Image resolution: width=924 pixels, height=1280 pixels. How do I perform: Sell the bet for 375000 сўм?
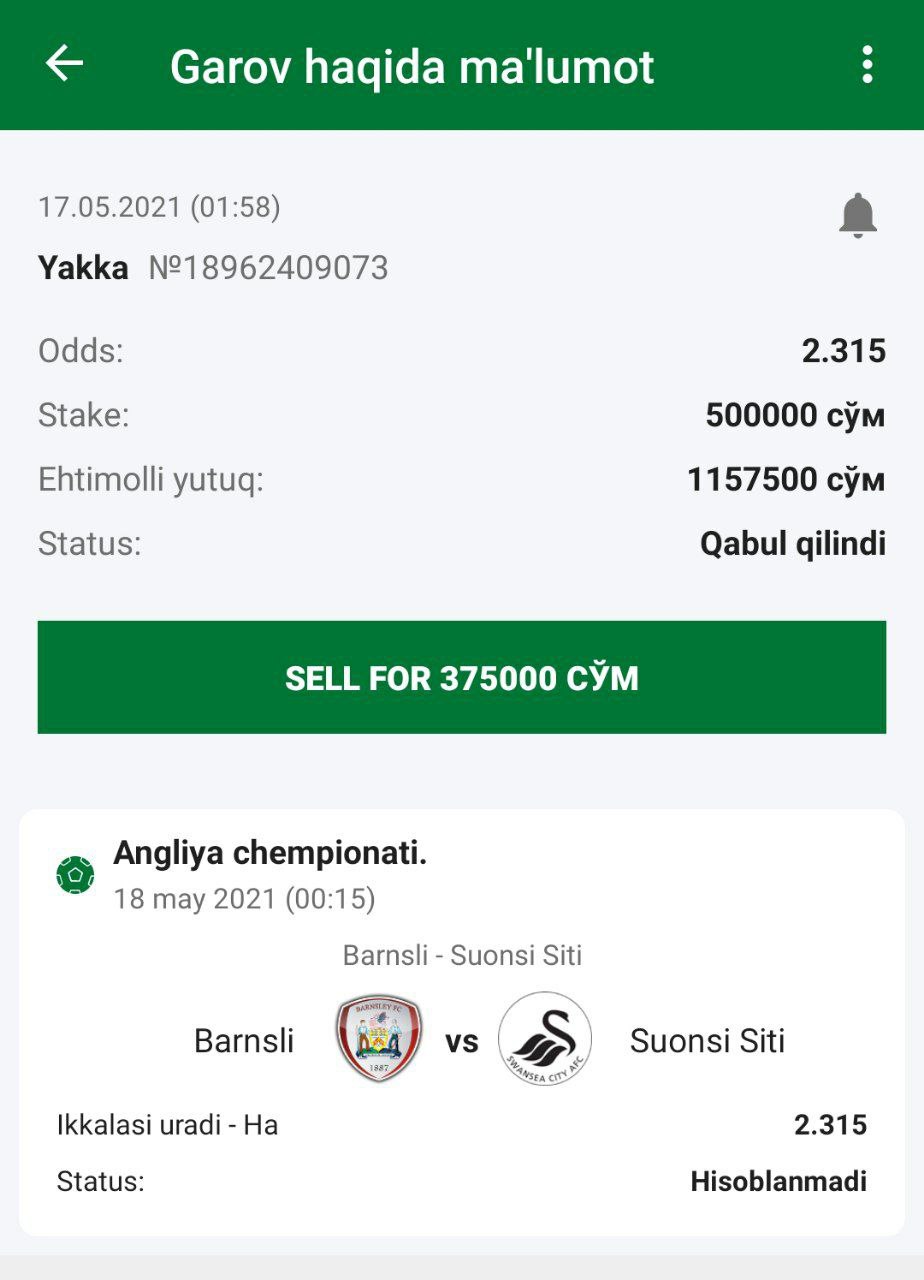coord(462,677)
